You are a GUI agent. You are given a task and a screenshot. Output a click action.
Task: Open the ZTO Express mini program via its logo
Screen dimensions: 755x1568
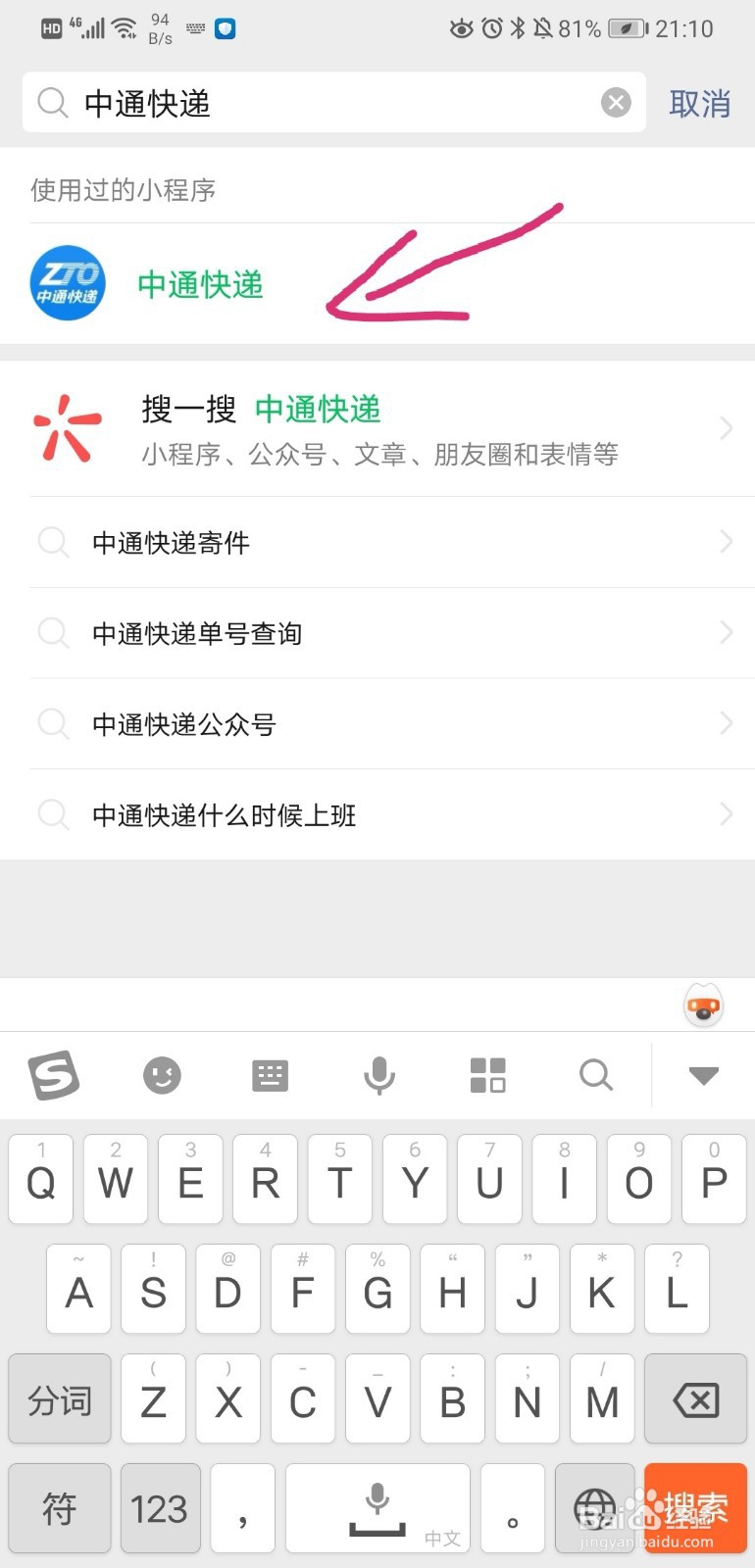tap(66, 283)
